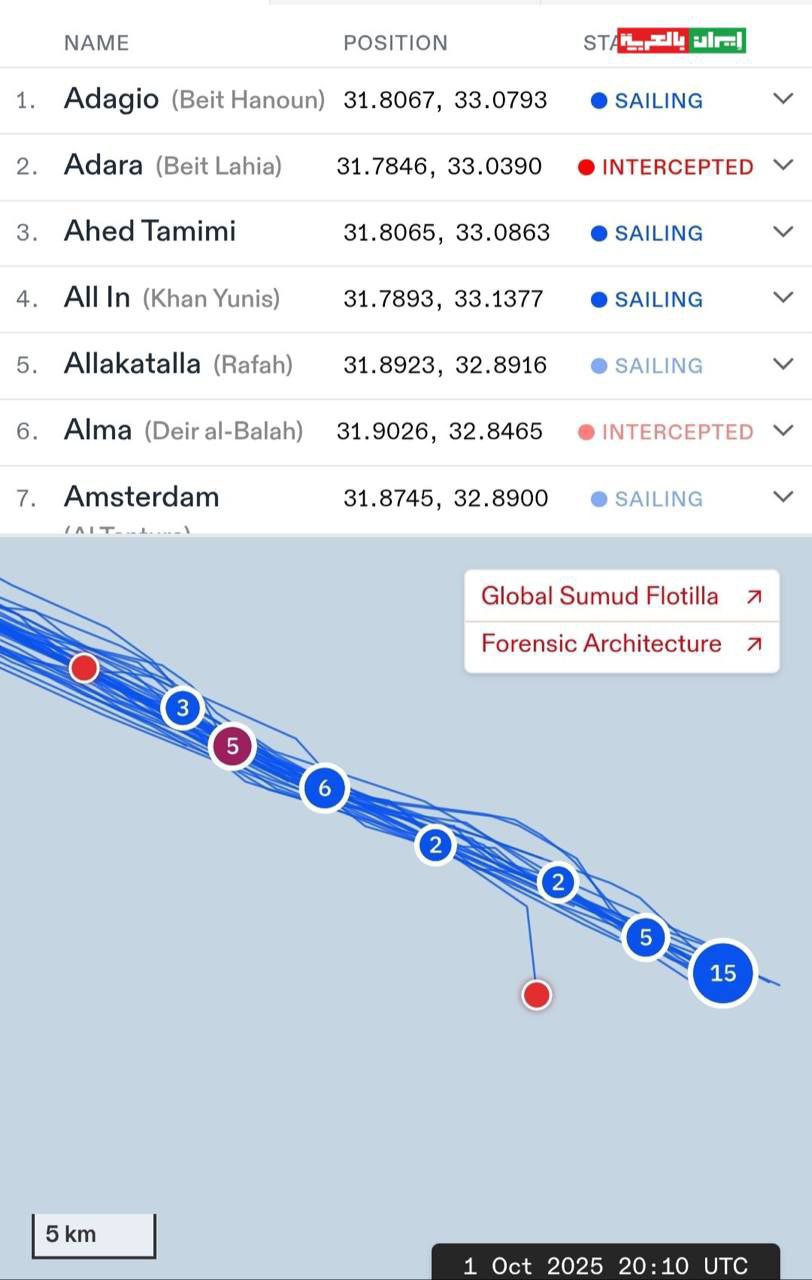The height and width of the screenshot is (1280, 812).
Task: Expand the Alma (Deir al-Balah) row
Action: click(783, 431)
